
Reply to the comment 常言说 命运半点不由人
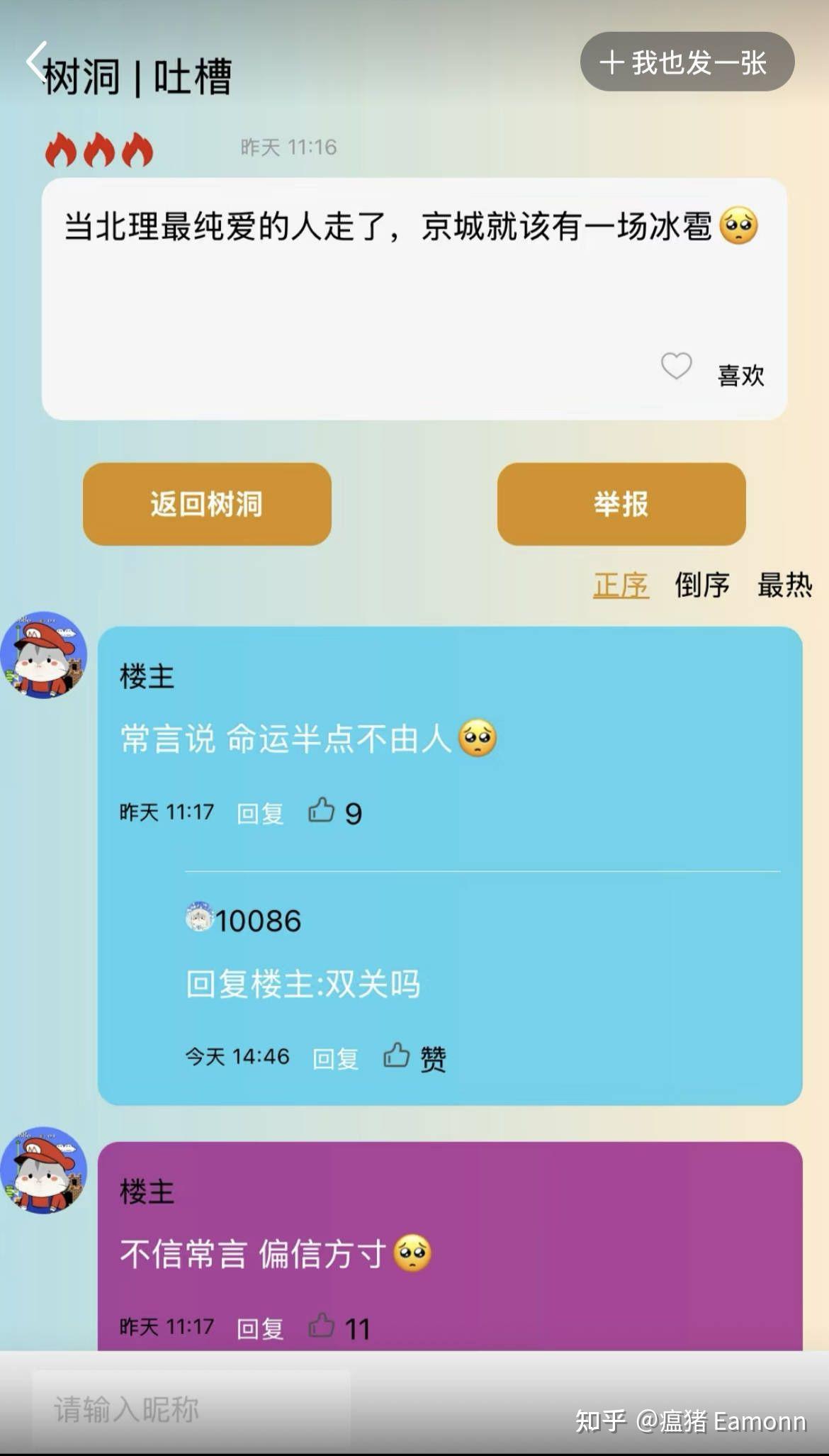pyautogui.click(x=260, y=813)
